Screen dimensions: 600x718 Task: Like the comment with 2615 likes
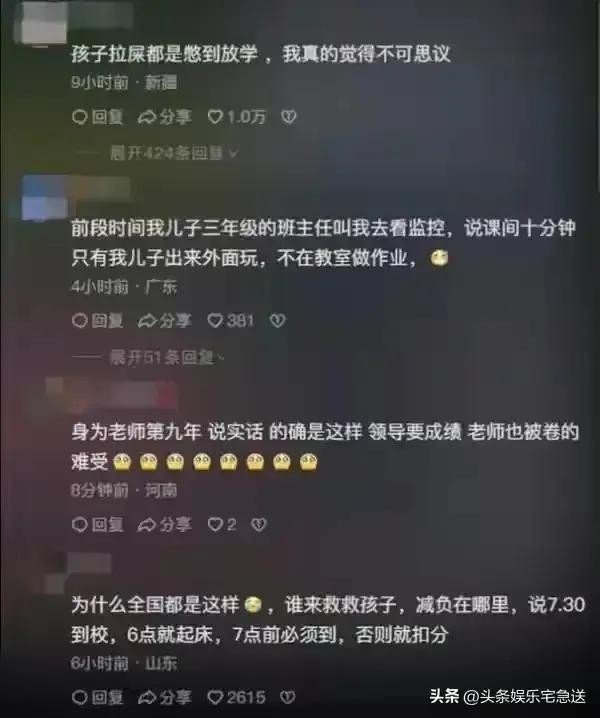point(235,696)
